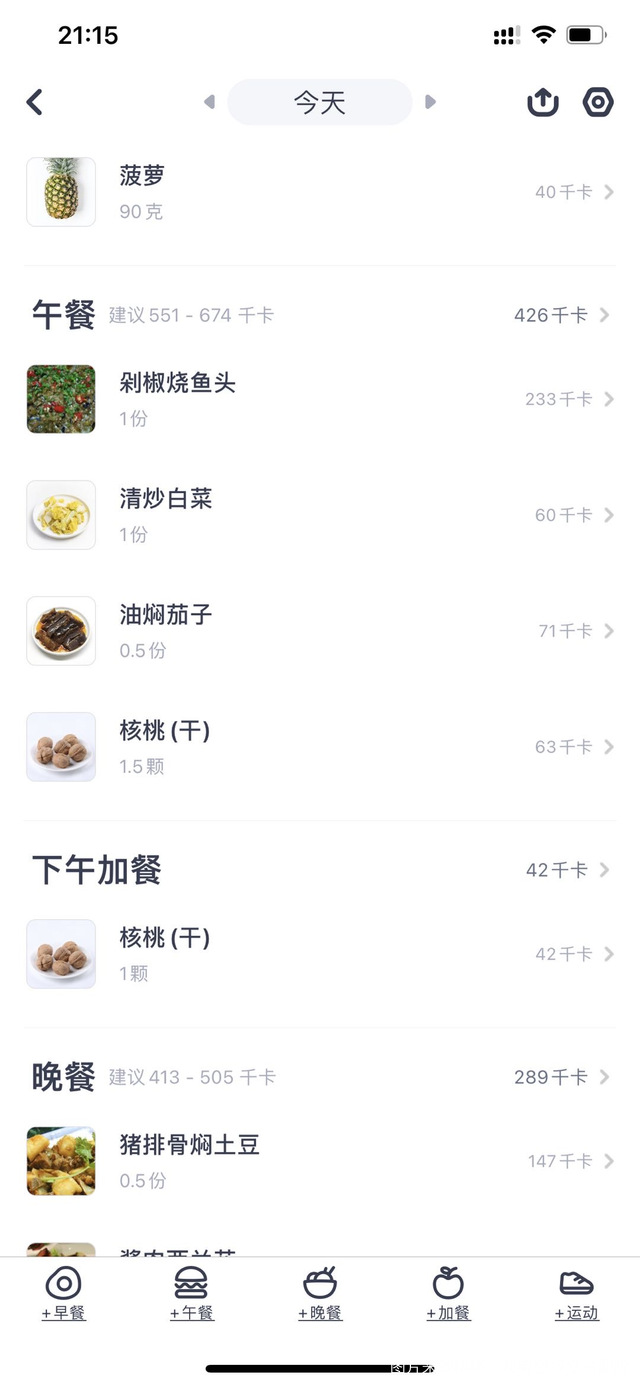This screenshot has width=640, height=1385.
Task: View the 猪排骨焖土豆 entry
Action: point(320,1161)
